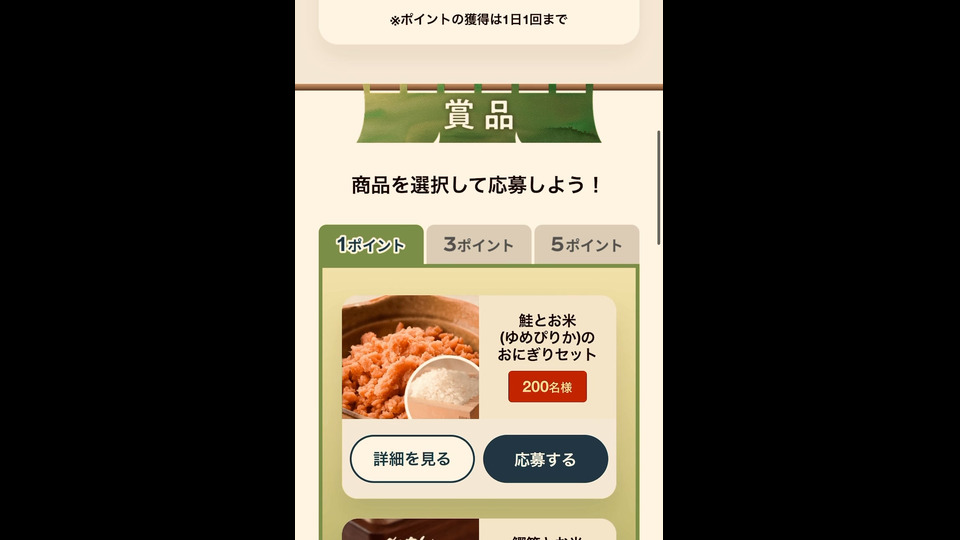Select the 1ポイント tab
The image size is (960, 540).
coord(371,245)
